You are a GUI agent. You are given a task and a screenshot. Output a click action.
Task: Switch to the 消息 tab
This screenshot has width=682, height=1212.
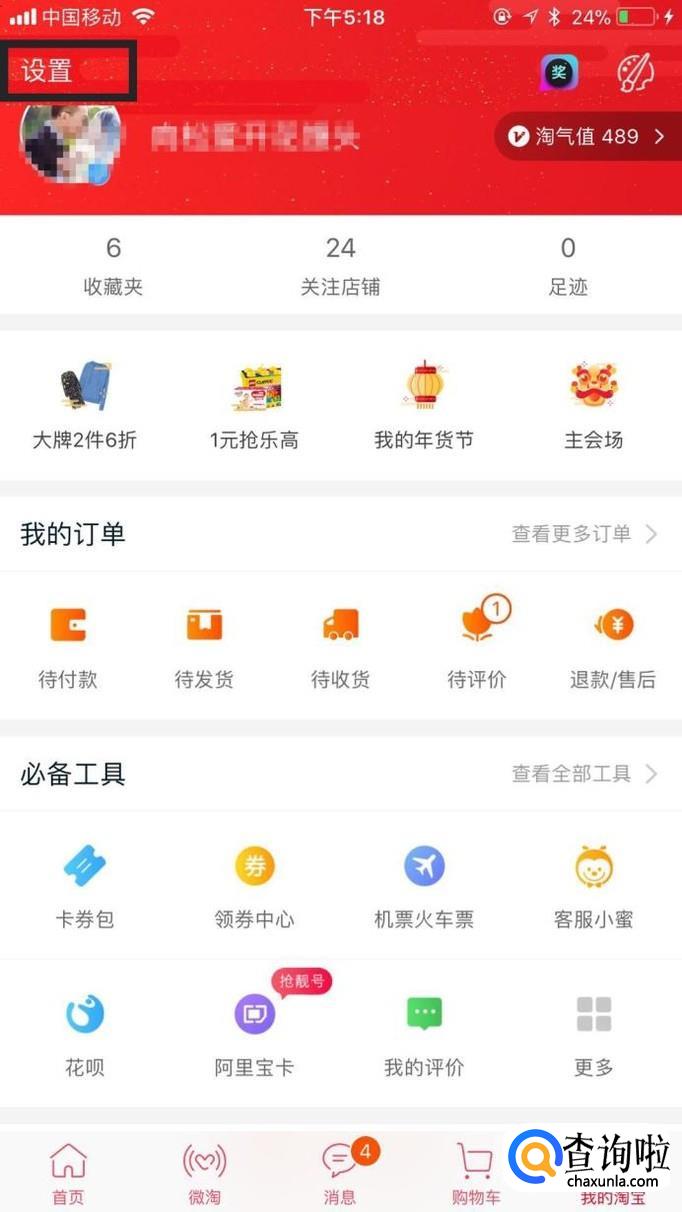[x=340, y=1172]
